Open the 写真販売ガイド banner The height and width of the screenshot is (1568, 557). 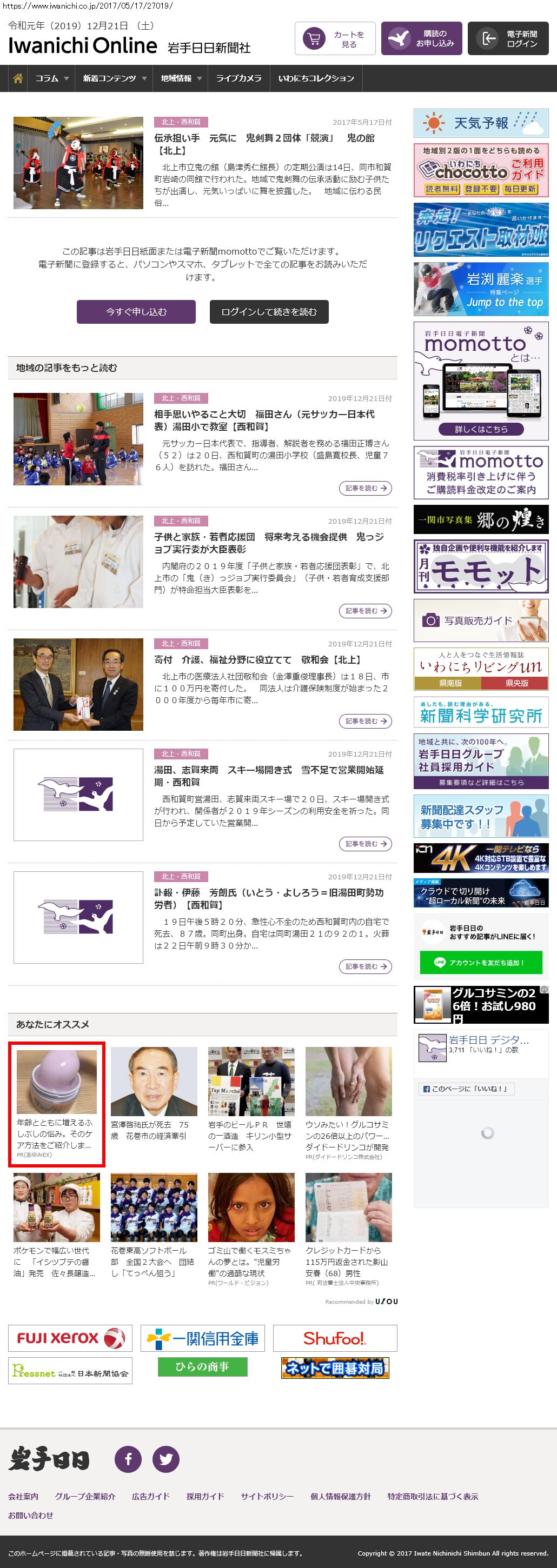coord(481,620)
